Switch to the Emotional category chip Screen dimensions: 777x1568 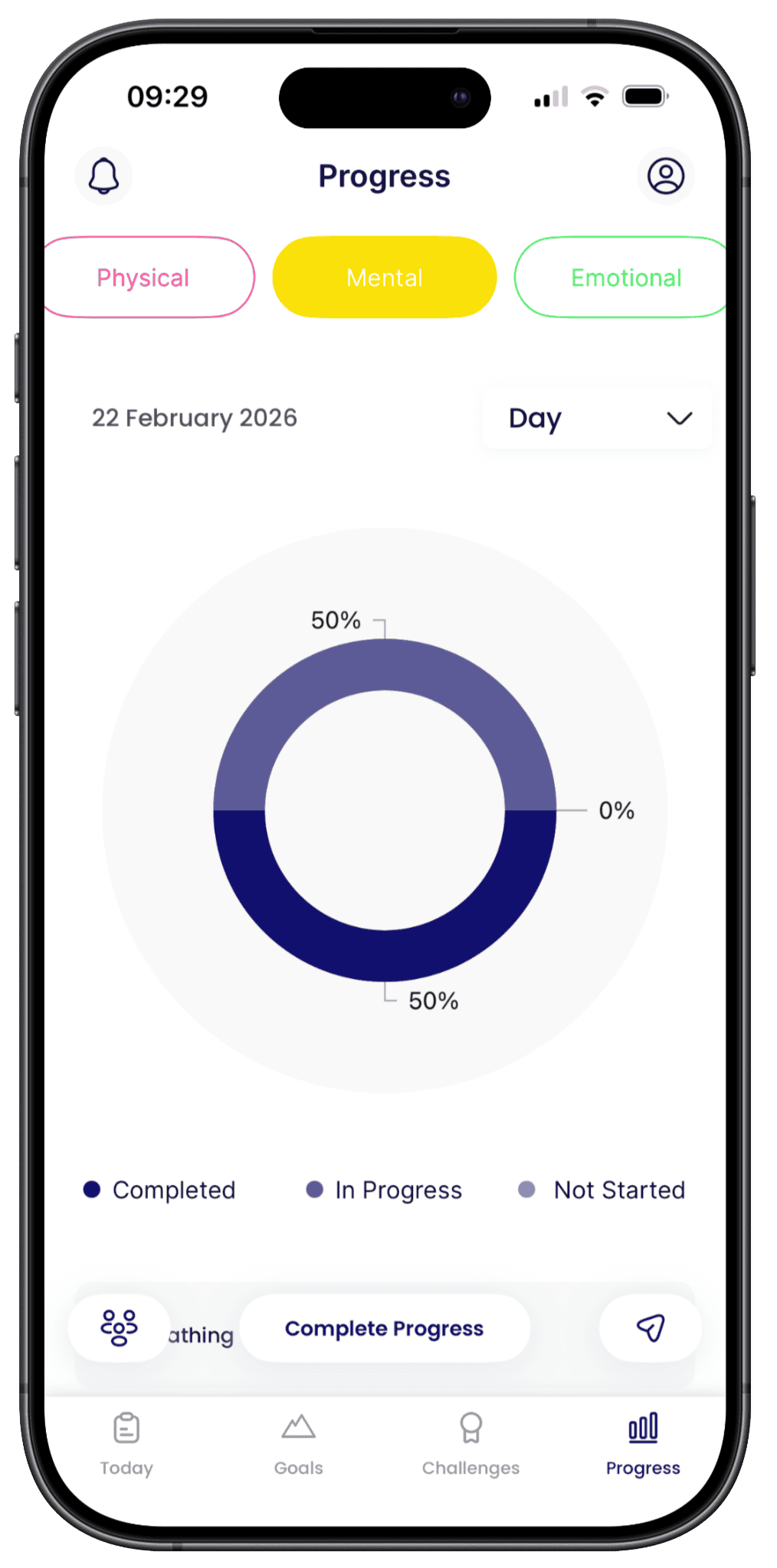click(x=621, y=277)
